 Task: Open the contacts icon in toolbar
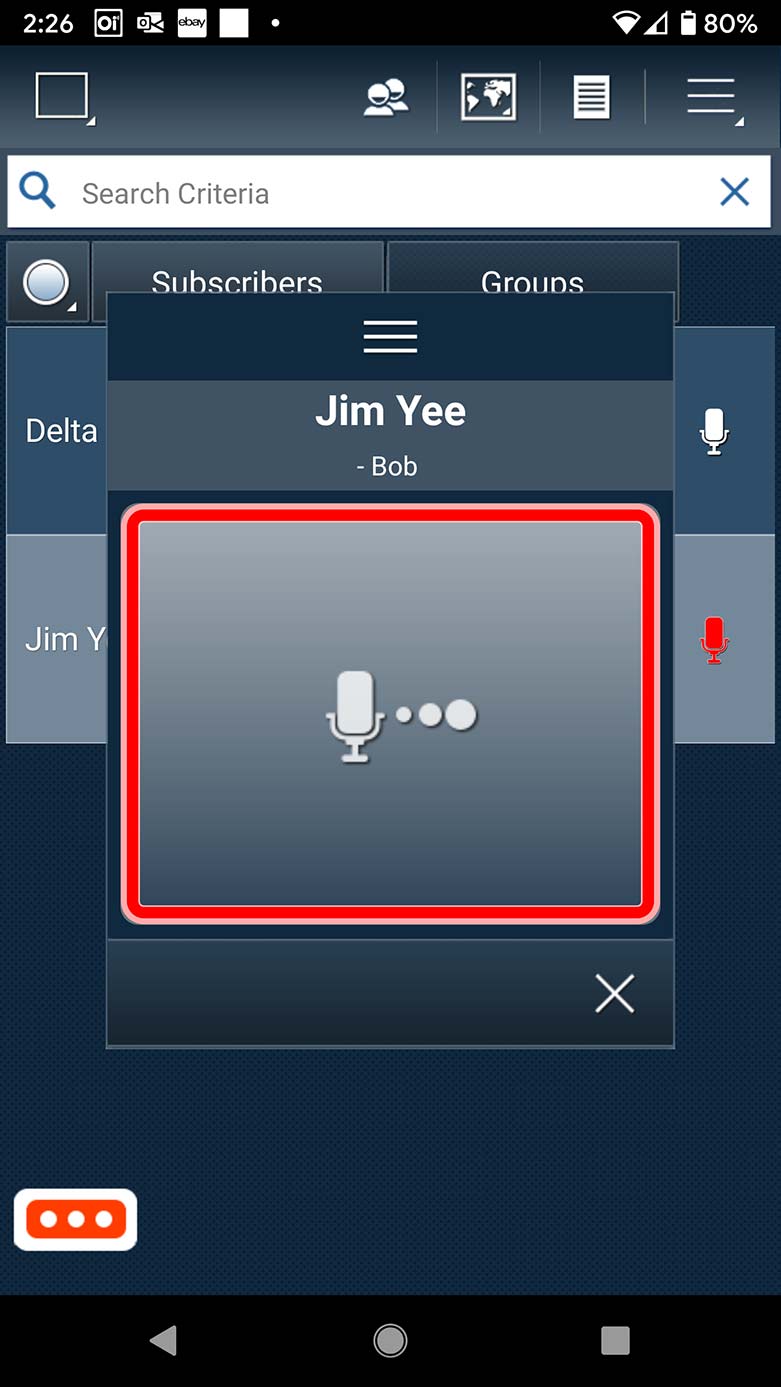[x=385, y=98]
